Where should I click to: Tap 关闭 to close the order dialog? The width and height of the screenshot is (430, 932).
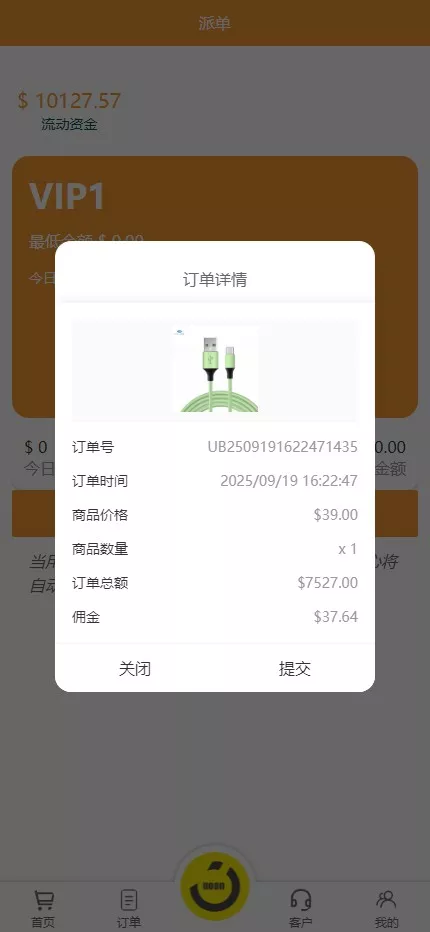tap(135, 669)
